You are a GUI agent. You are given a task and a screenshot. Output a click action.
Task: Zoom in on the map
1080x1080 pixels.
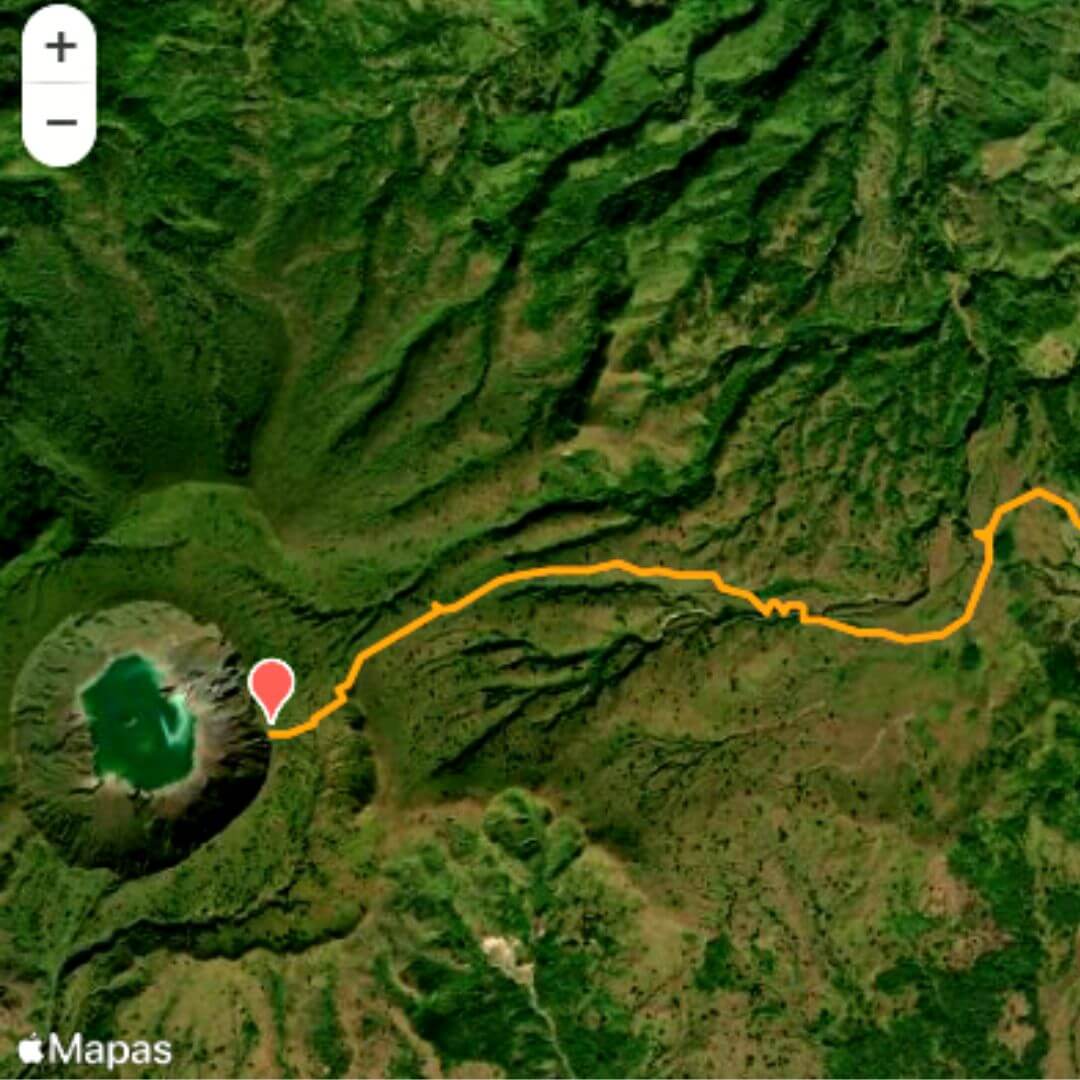click(x=60, y=46)
